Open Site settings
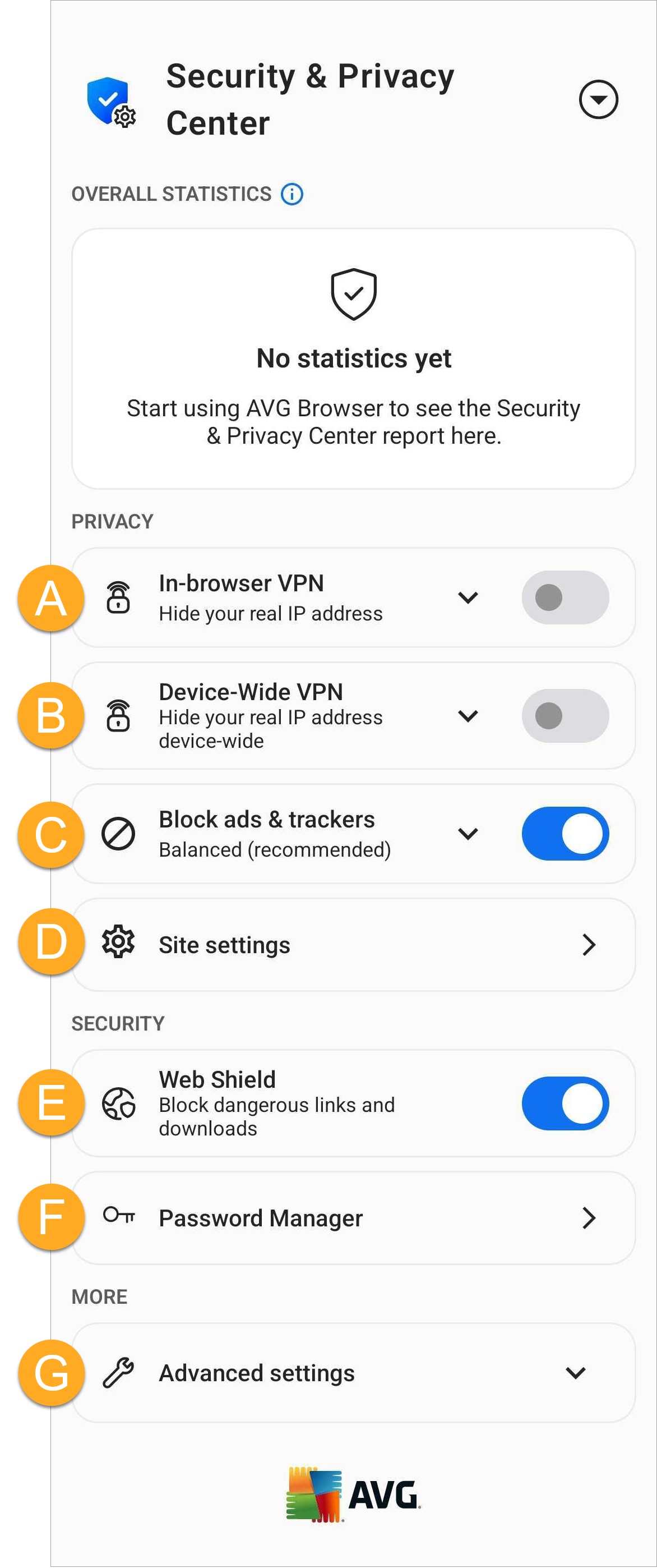Viewport: 657px width, 1568px height. [x=353, y=945]
